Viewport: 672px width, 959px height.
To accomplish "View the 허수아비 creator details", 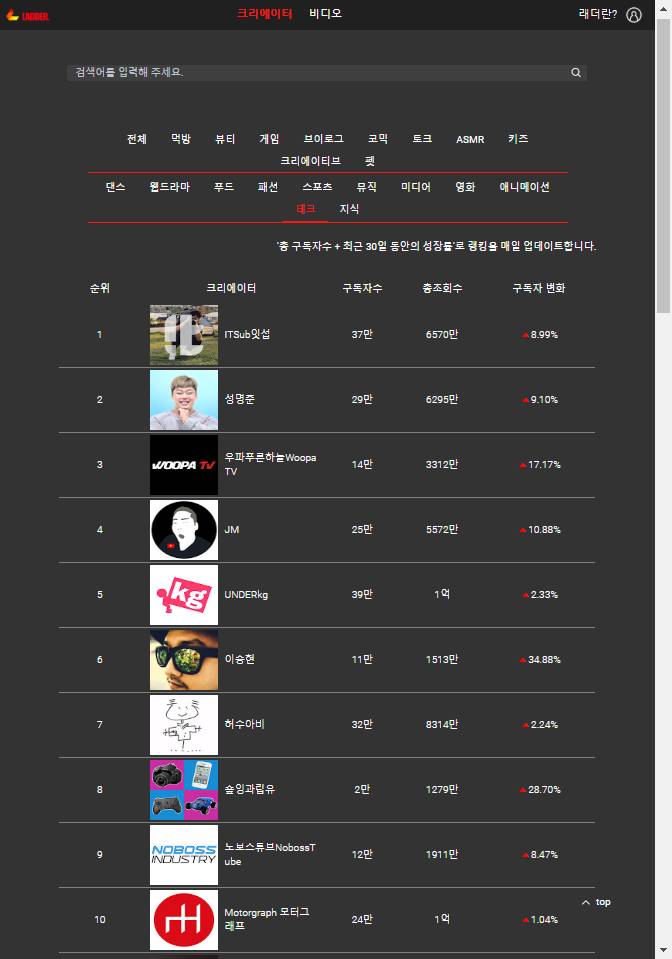I will tap(244, 724).
